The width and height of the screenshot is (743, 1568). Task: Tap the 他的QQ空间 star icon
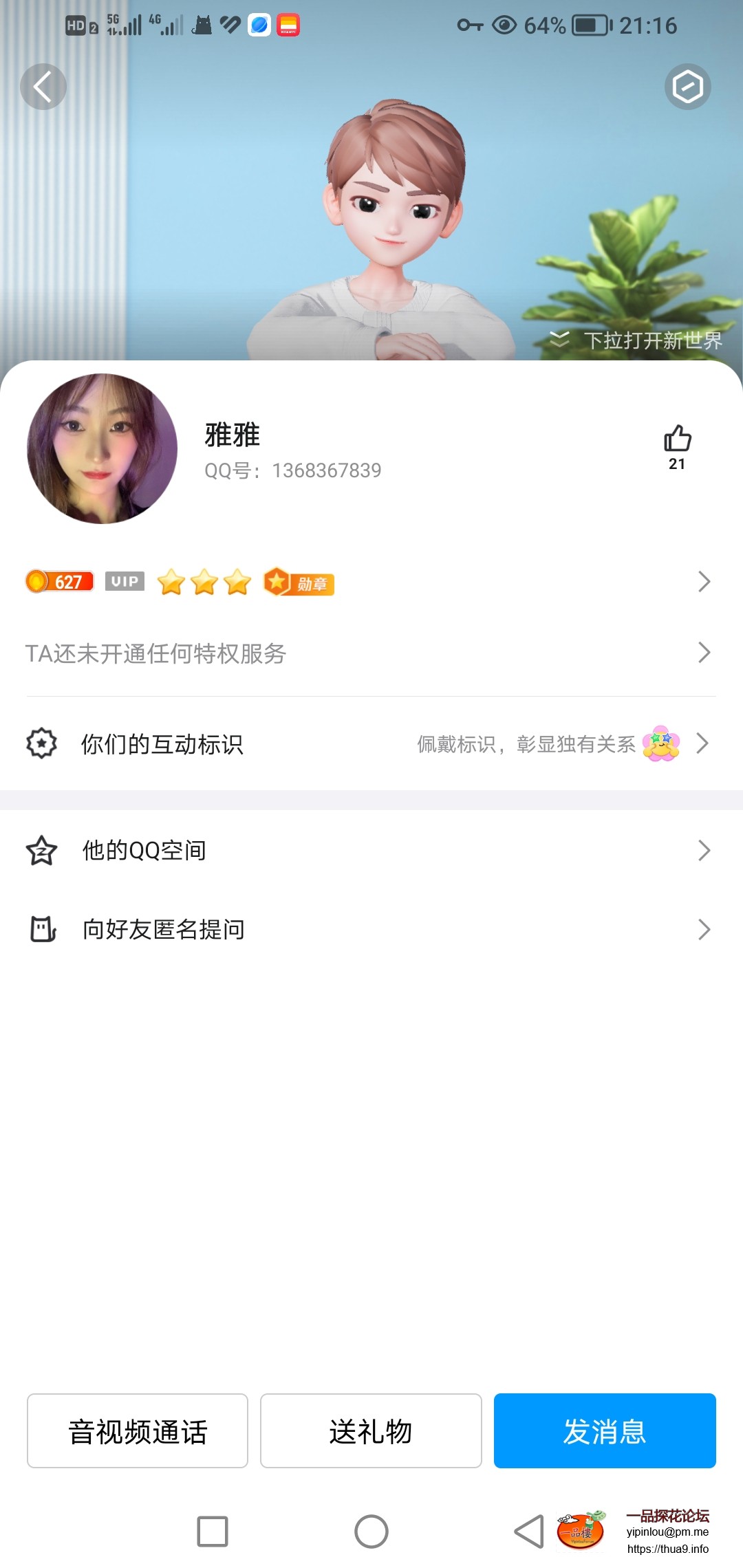(41, 850)
